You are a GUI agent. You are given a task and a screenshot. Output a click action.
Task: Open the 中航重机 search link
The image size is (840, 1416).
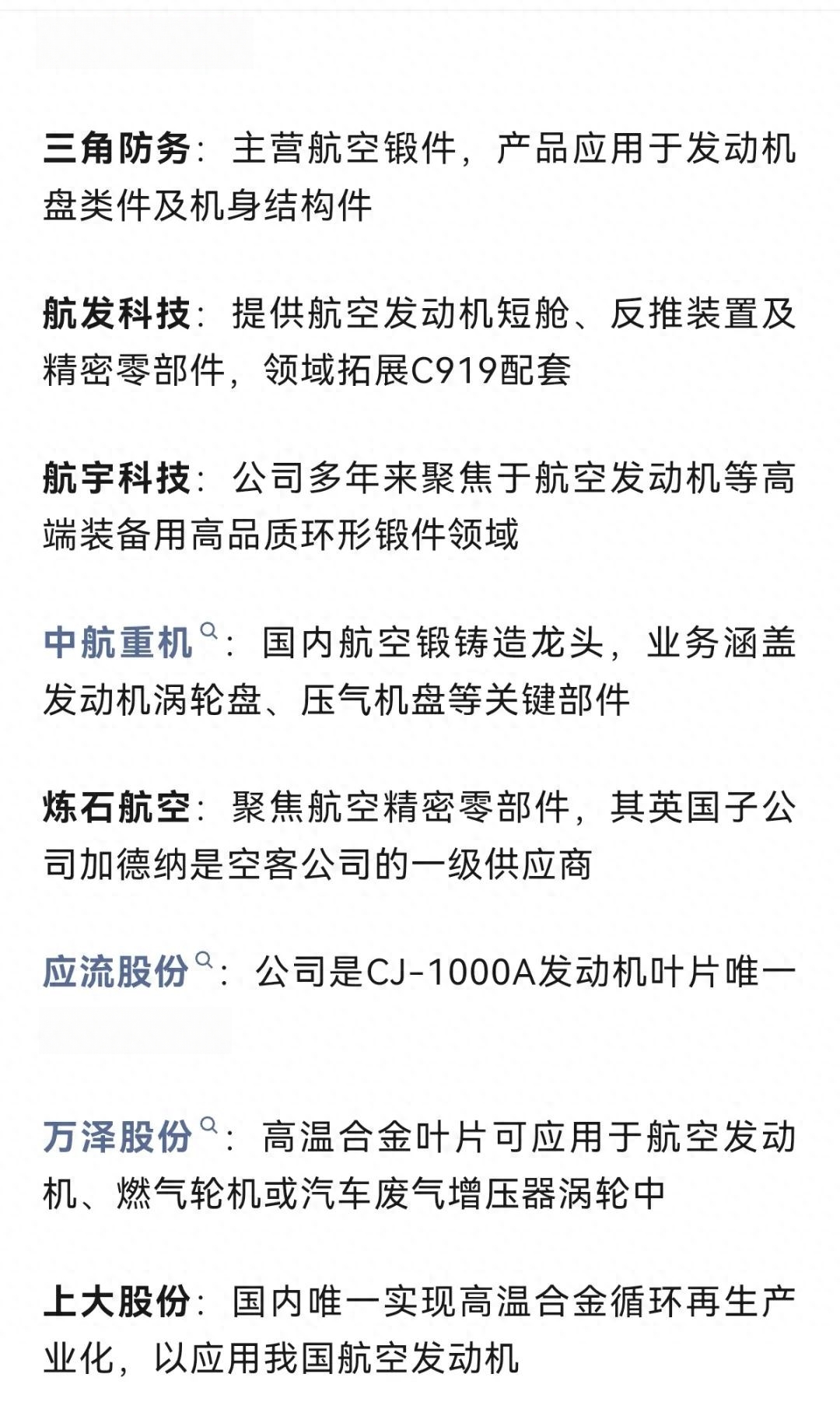pos(131,642)
